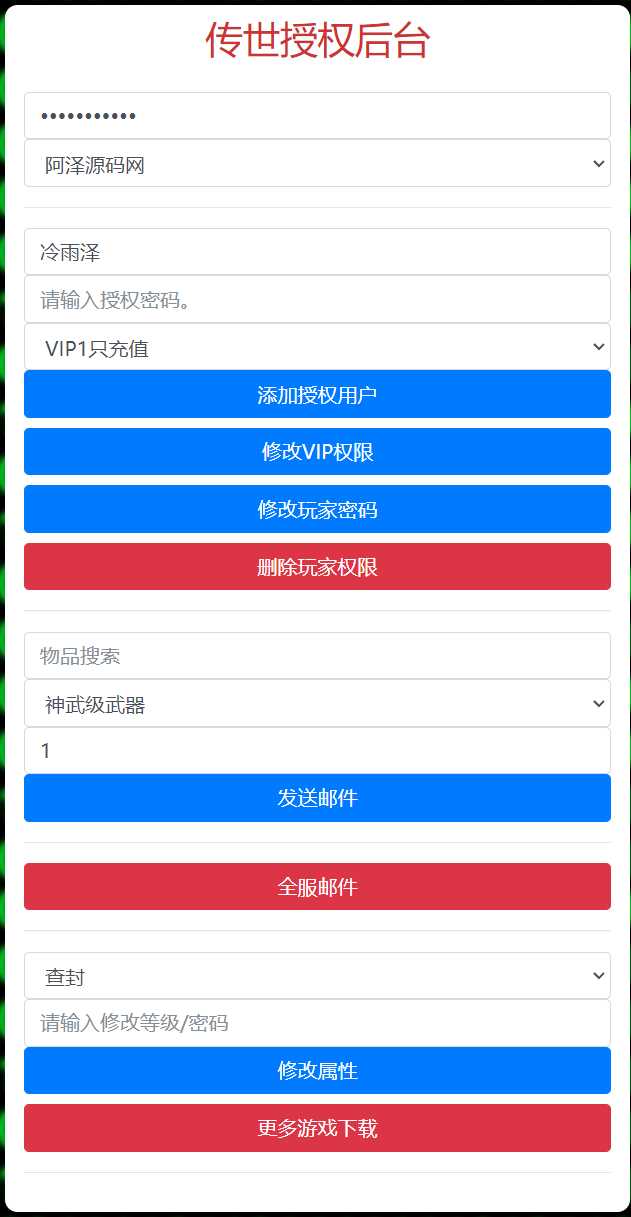Tap 添加授权用户 button
Viewport: 631px width, 1217px height.
pyautogui.click(x=317, y=394)
